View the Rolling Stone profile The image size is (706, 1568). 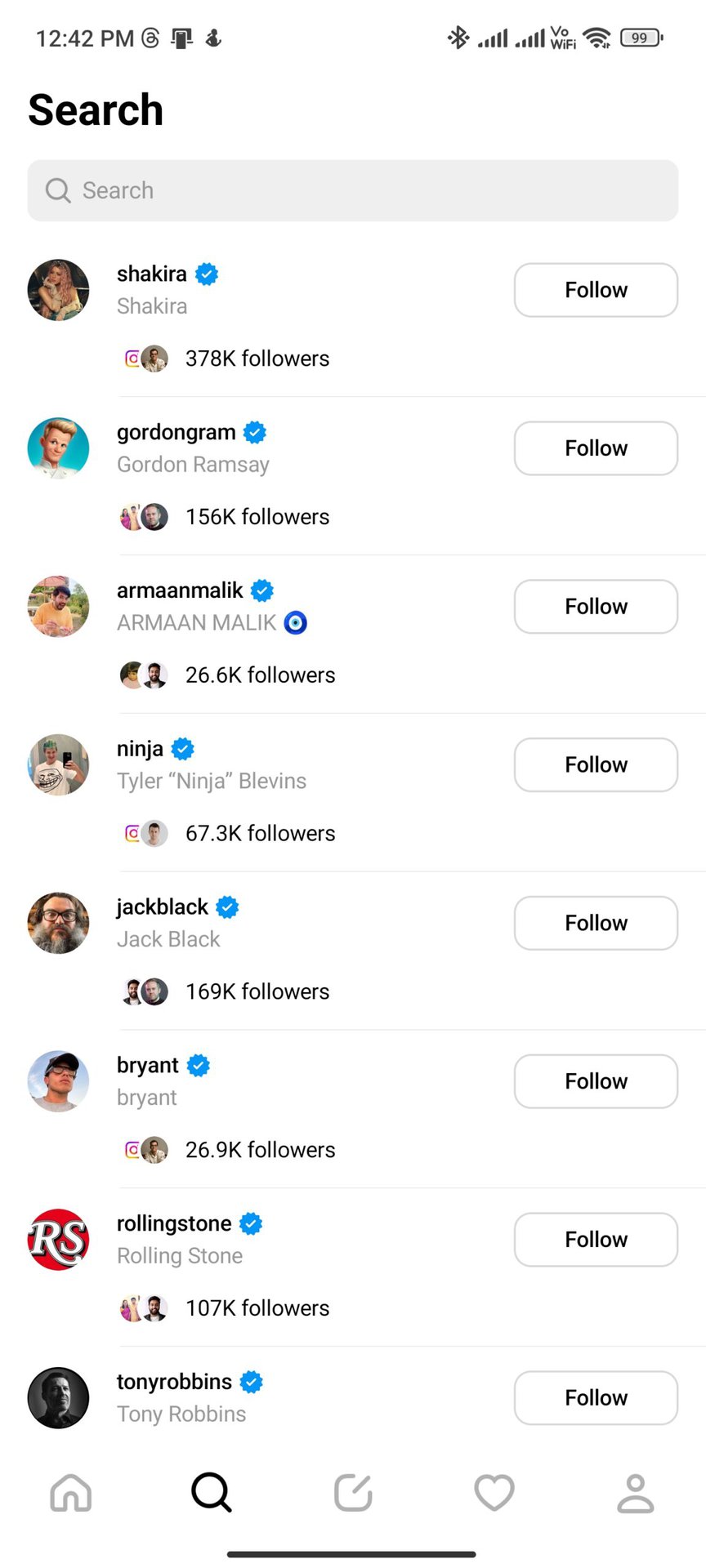174,1224
